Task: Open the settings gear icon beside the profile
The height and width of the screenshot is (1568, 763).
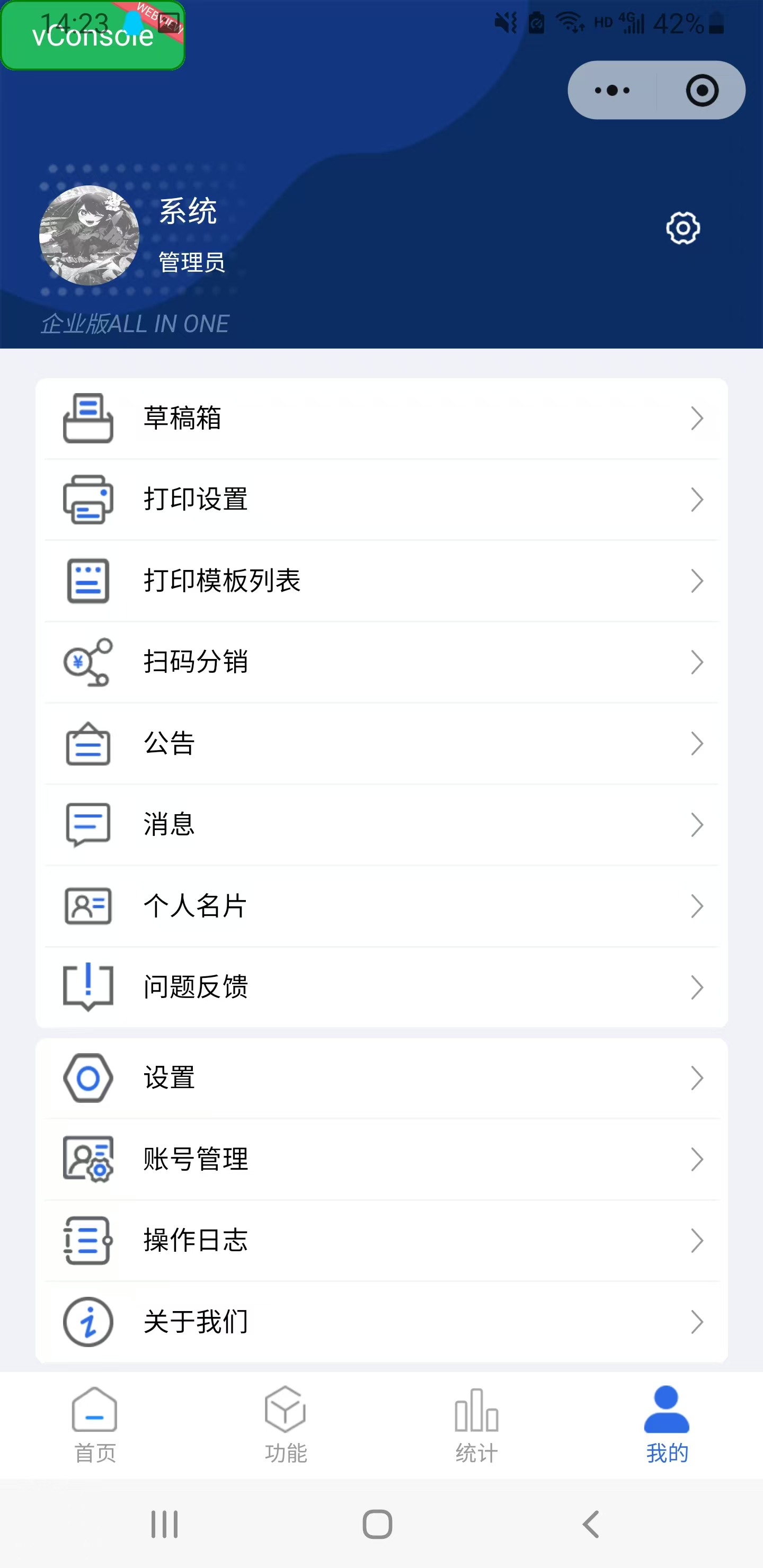Action: coord(682,228)
